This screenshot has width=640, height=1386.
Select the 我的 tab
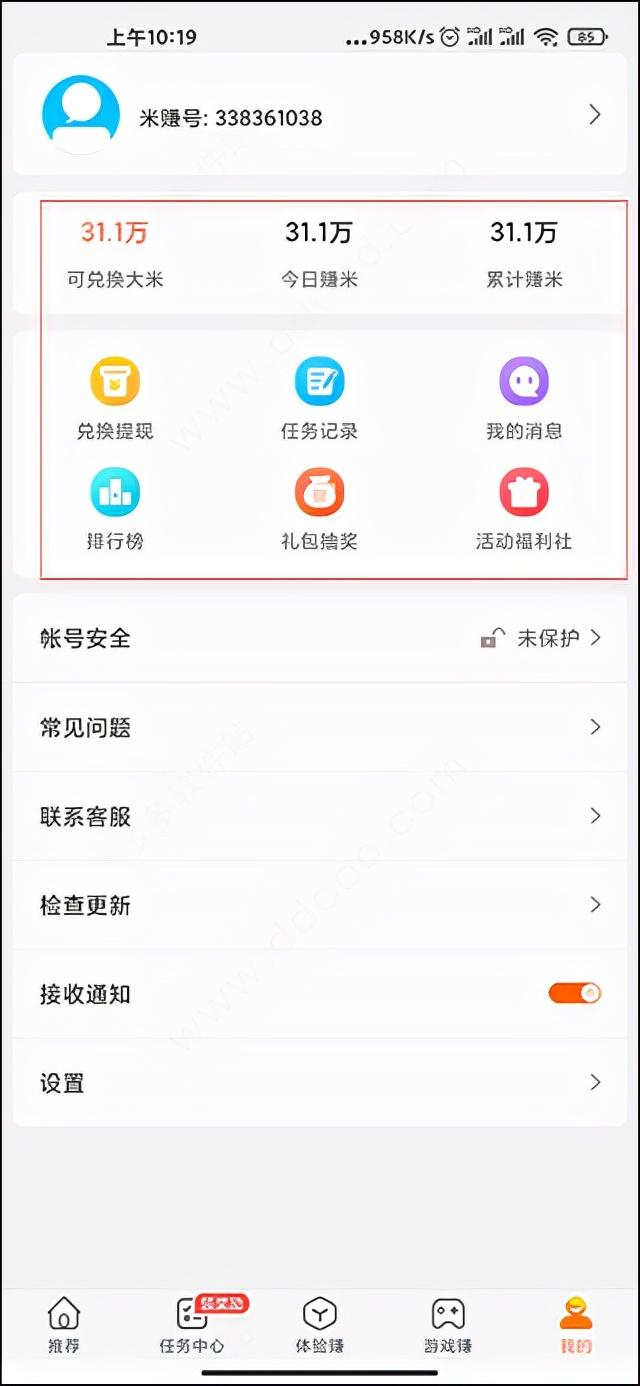tap(576, 1325)
